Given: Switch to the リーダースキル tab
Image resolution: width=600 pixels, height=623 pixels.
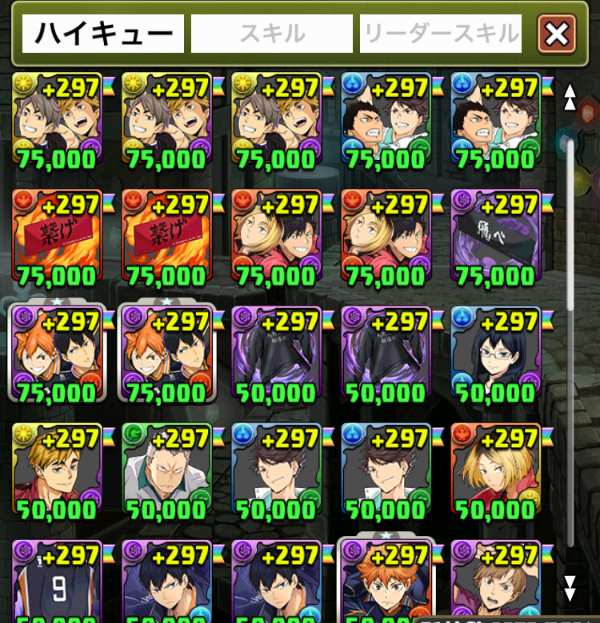Looking at the screenshot, I should [x=440, y=34].
